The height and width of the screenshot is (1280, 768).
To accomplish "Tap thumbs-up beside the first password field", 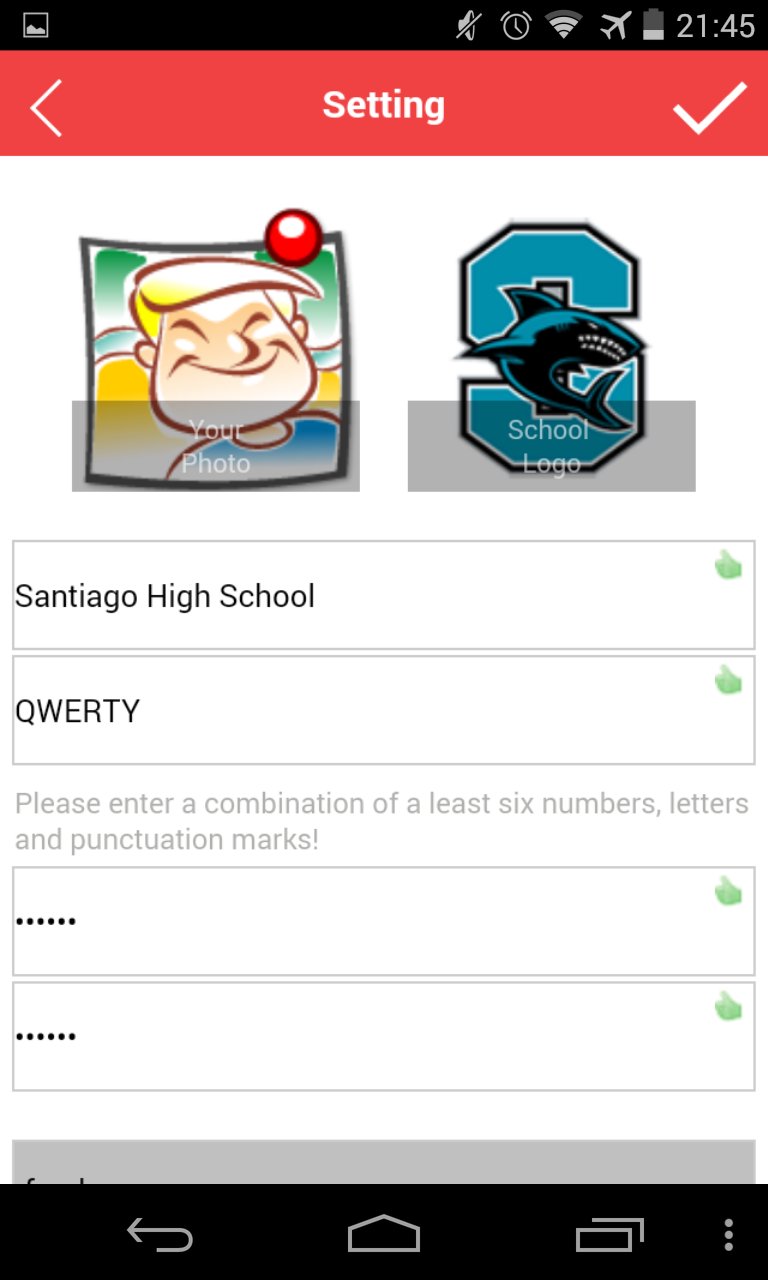I will 728,890.
